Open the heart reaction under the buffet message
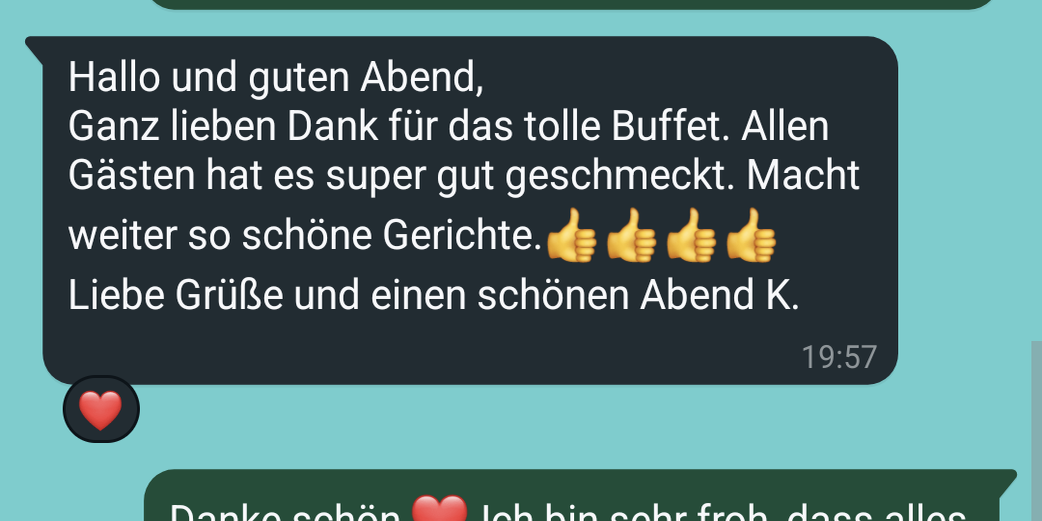Viewport: 1042px width, 521px height. tap(101, 409)
